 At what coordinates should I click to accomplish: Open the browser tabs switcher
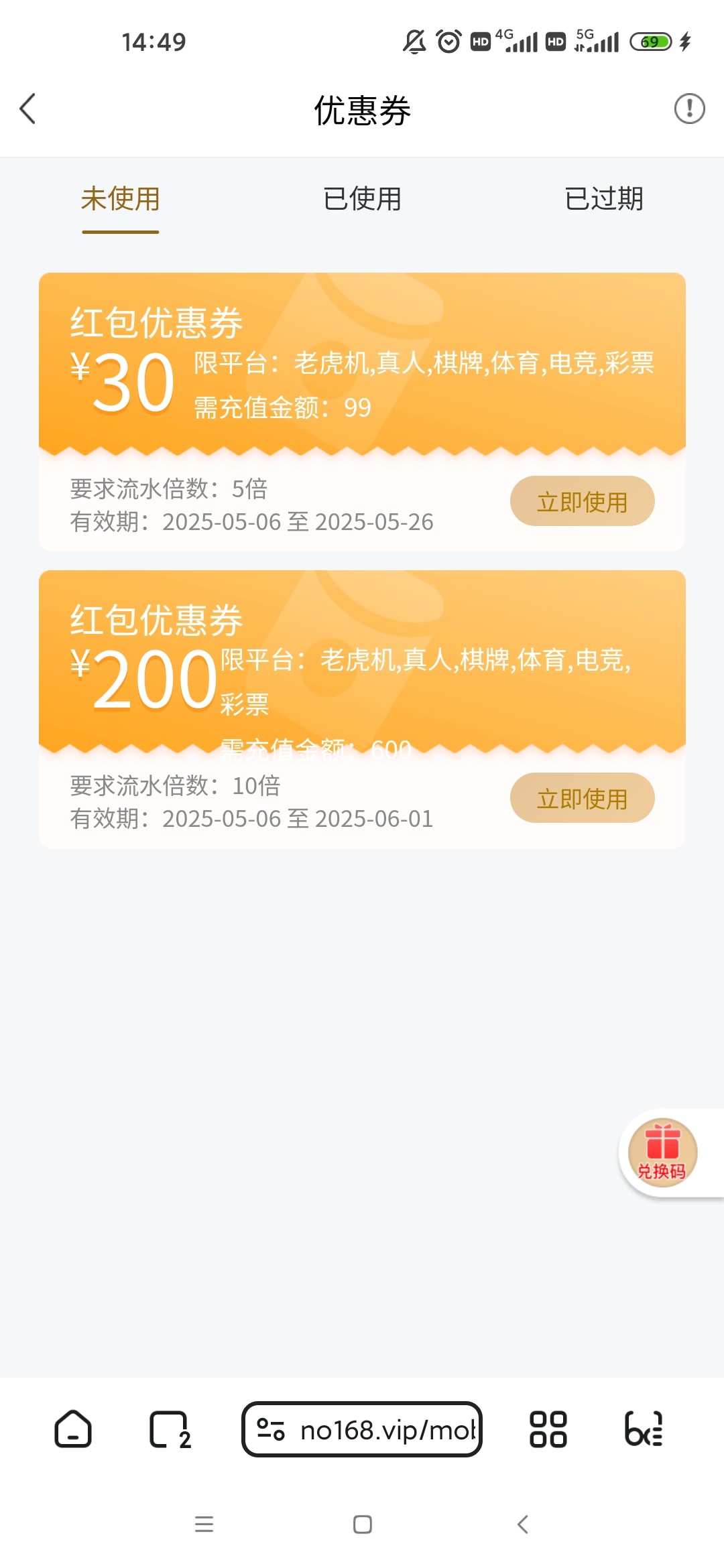pos(170,1430)
